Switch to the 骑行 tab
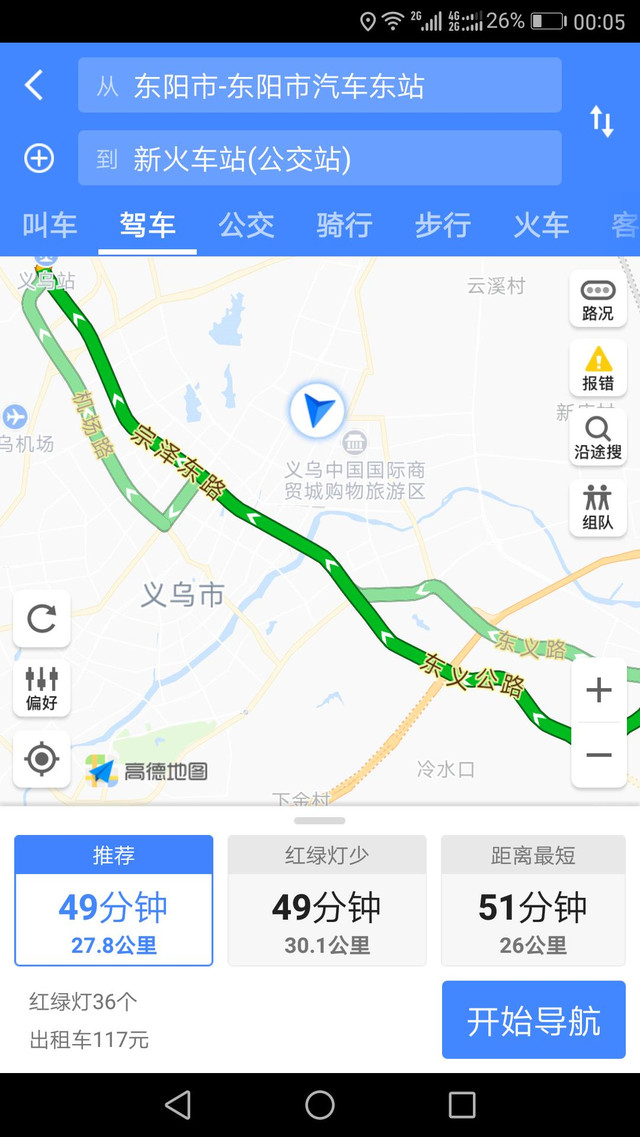Viewport: 640px width, 1137px height. [x=344, y=225]
